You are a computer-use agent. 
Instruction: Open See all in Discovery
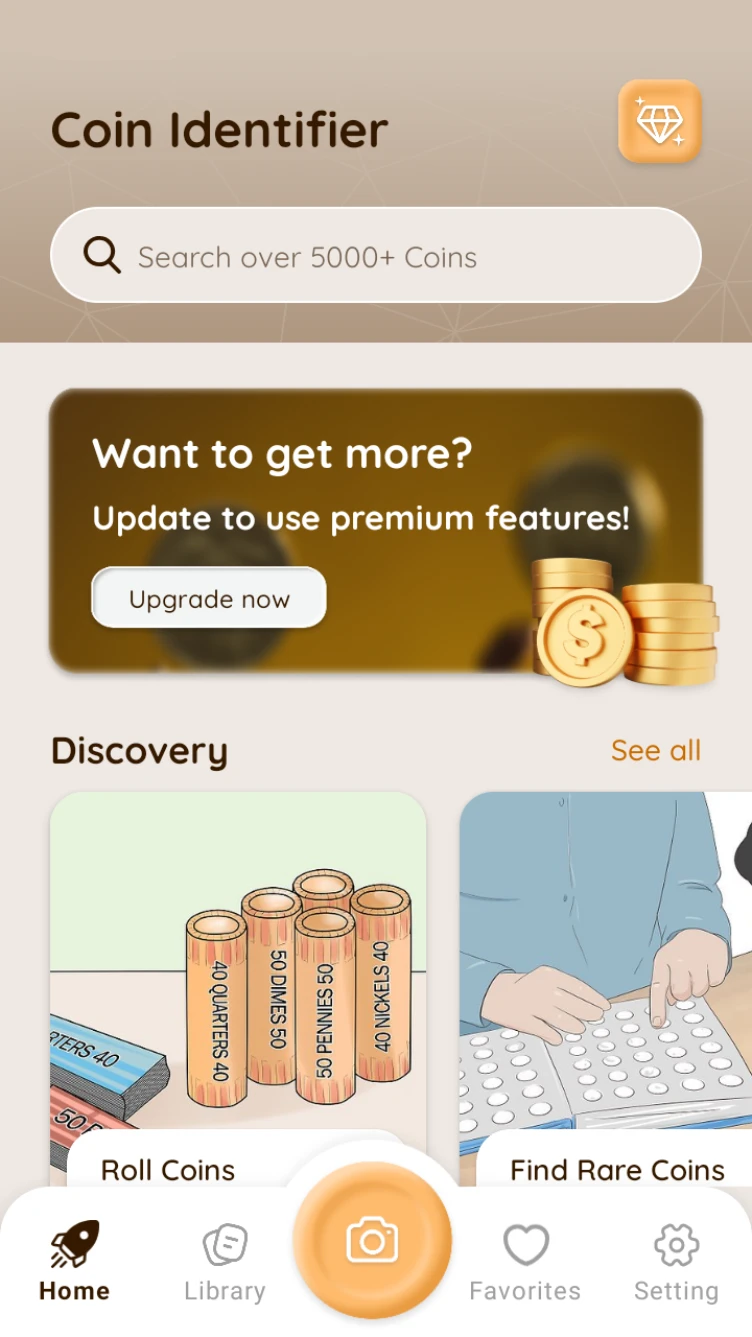(x=655, y=750)
